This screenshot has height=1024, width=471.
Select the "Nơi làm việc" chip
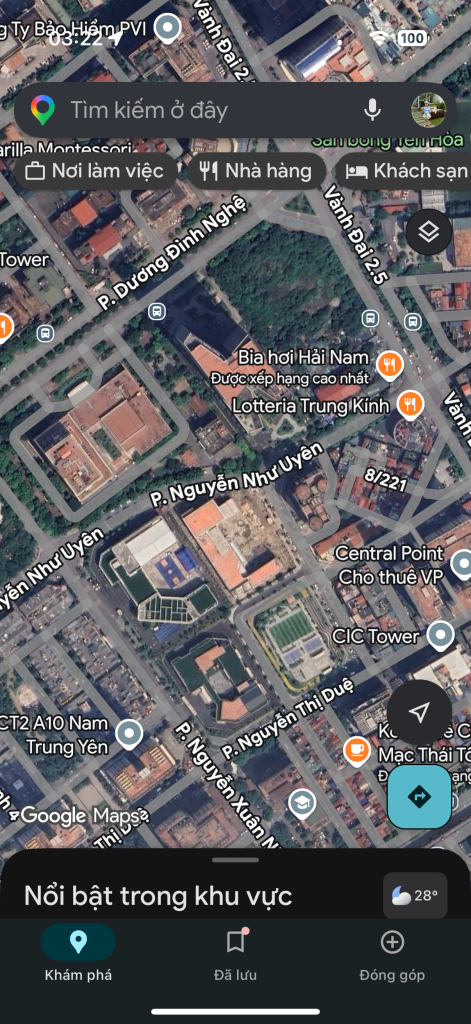(x=95, y=171)
